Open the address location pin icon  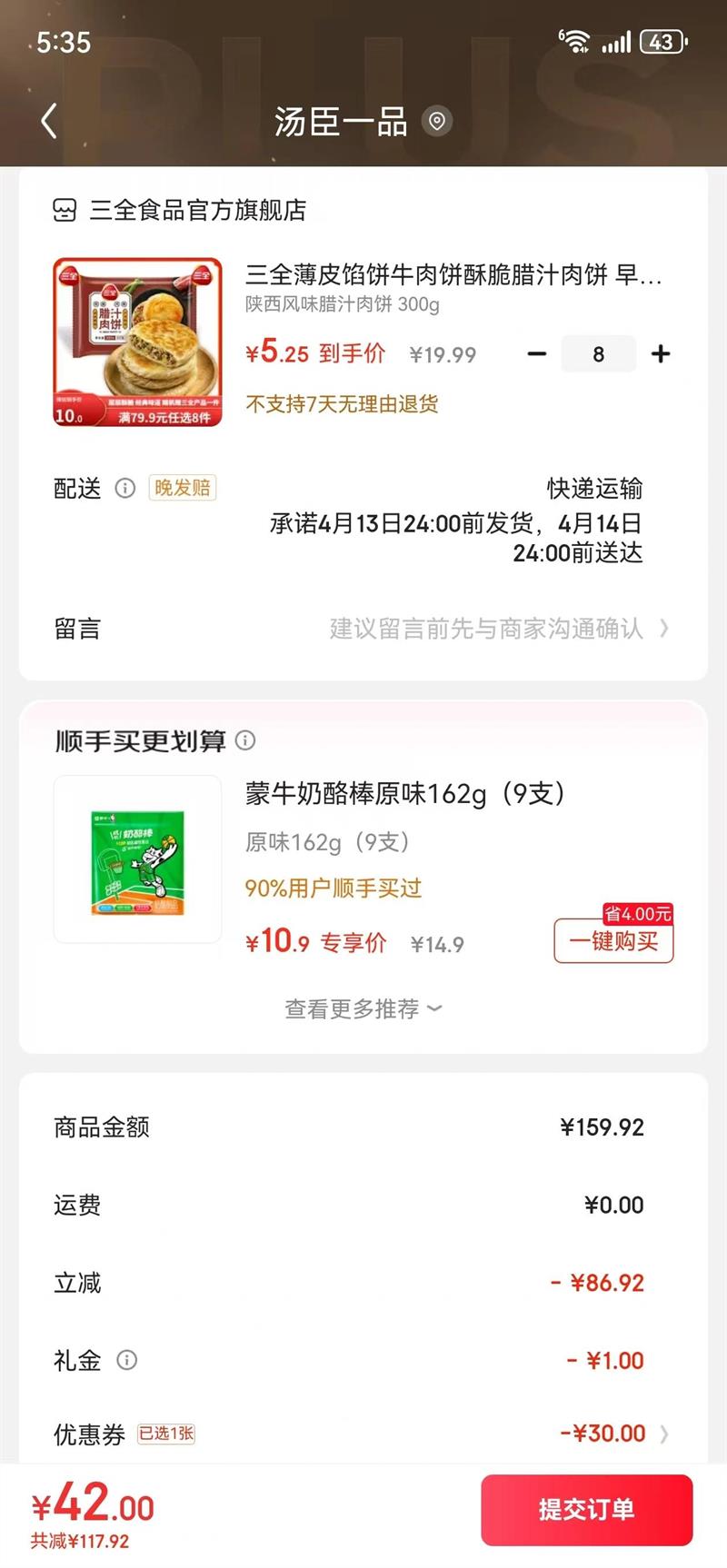point(437,121)
